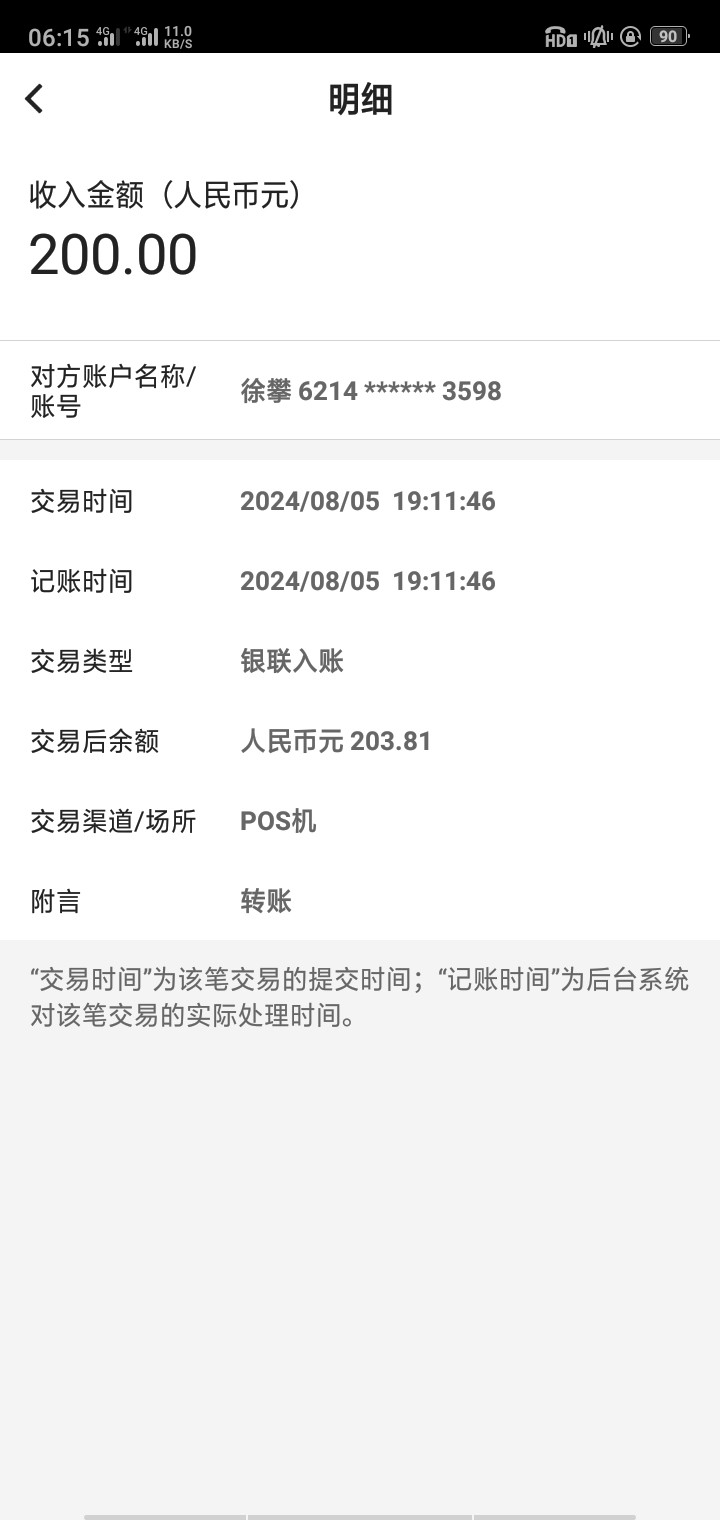Go back from the 明细 detail page

coord(34,99)
